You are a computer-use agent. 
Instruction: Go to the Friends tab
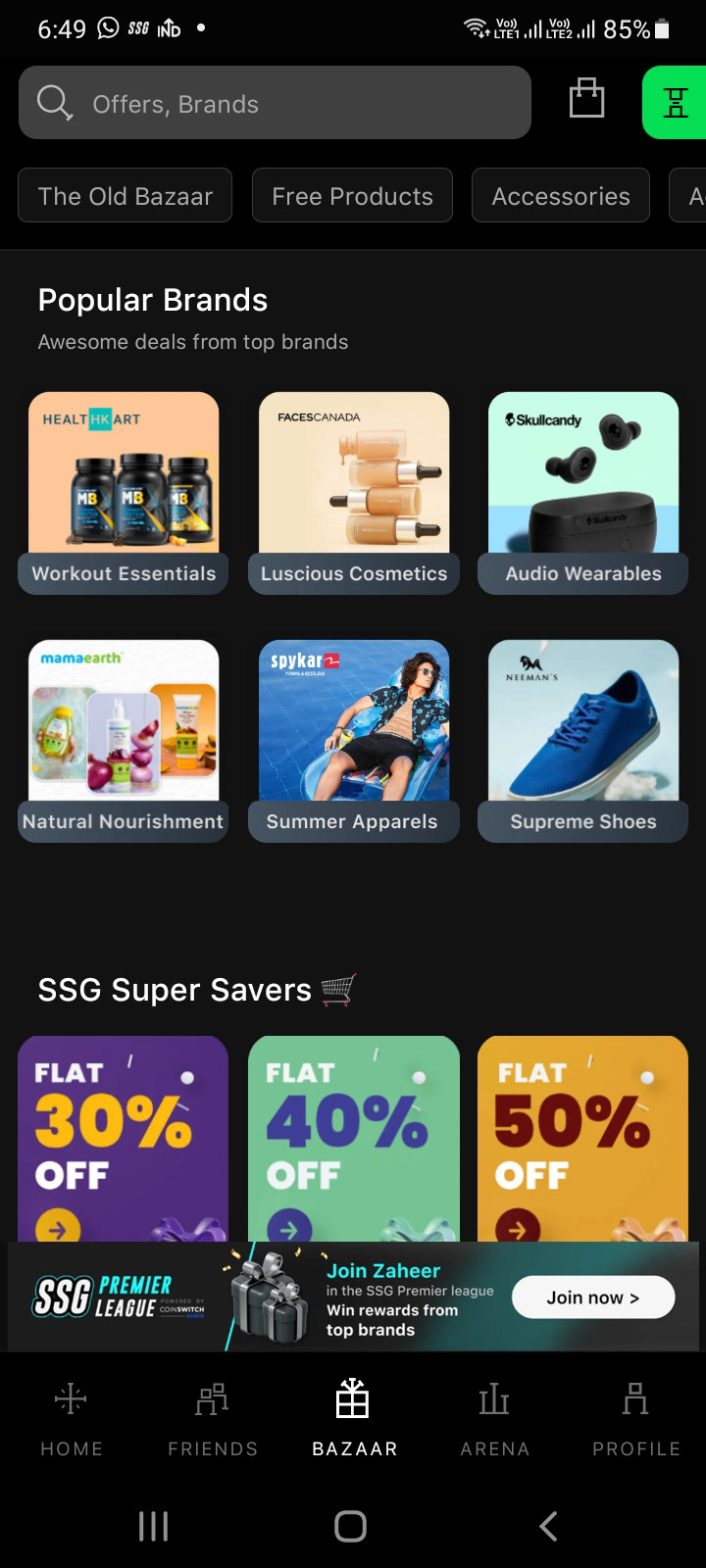(x=213, y=1417)
